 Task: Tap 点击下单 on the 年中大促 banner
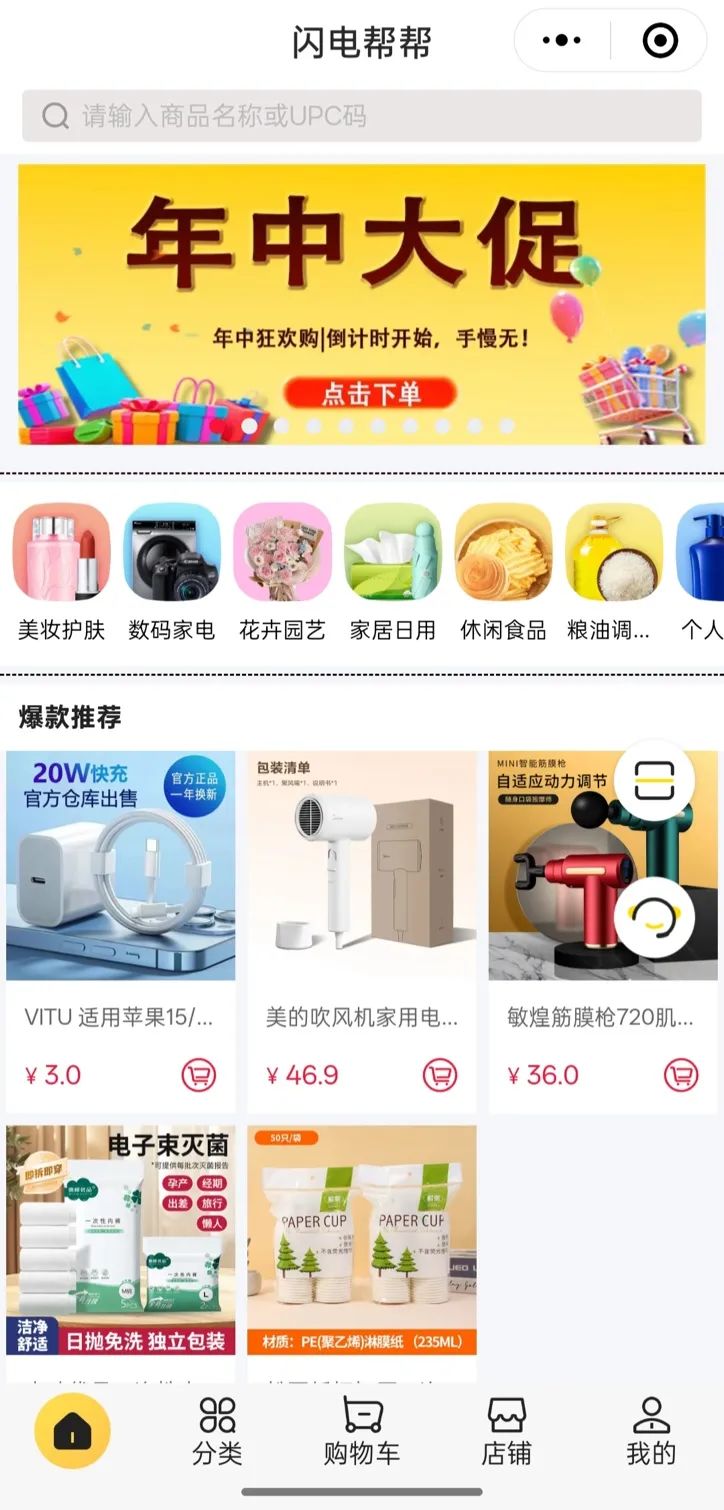369,393
